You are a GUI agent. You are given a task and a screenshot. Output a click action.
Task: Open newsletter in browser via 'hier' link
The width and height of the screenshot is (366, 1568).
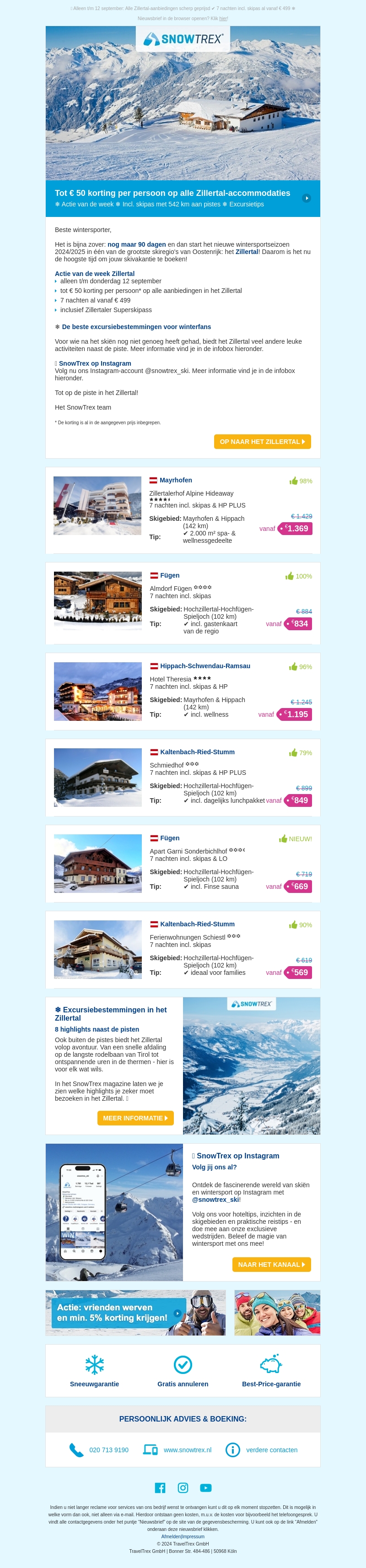pyautogui.click(x=223, y=19)
